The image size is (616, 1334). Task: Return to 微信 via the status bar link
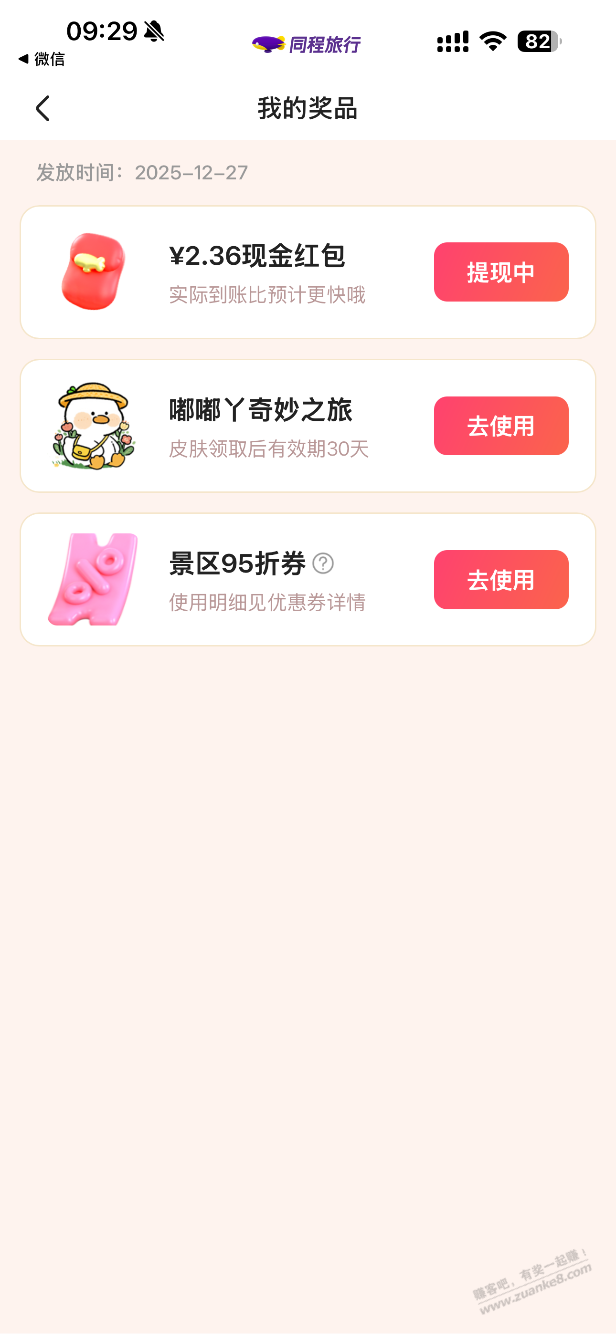pyautogui.click(x=42, y=59)
